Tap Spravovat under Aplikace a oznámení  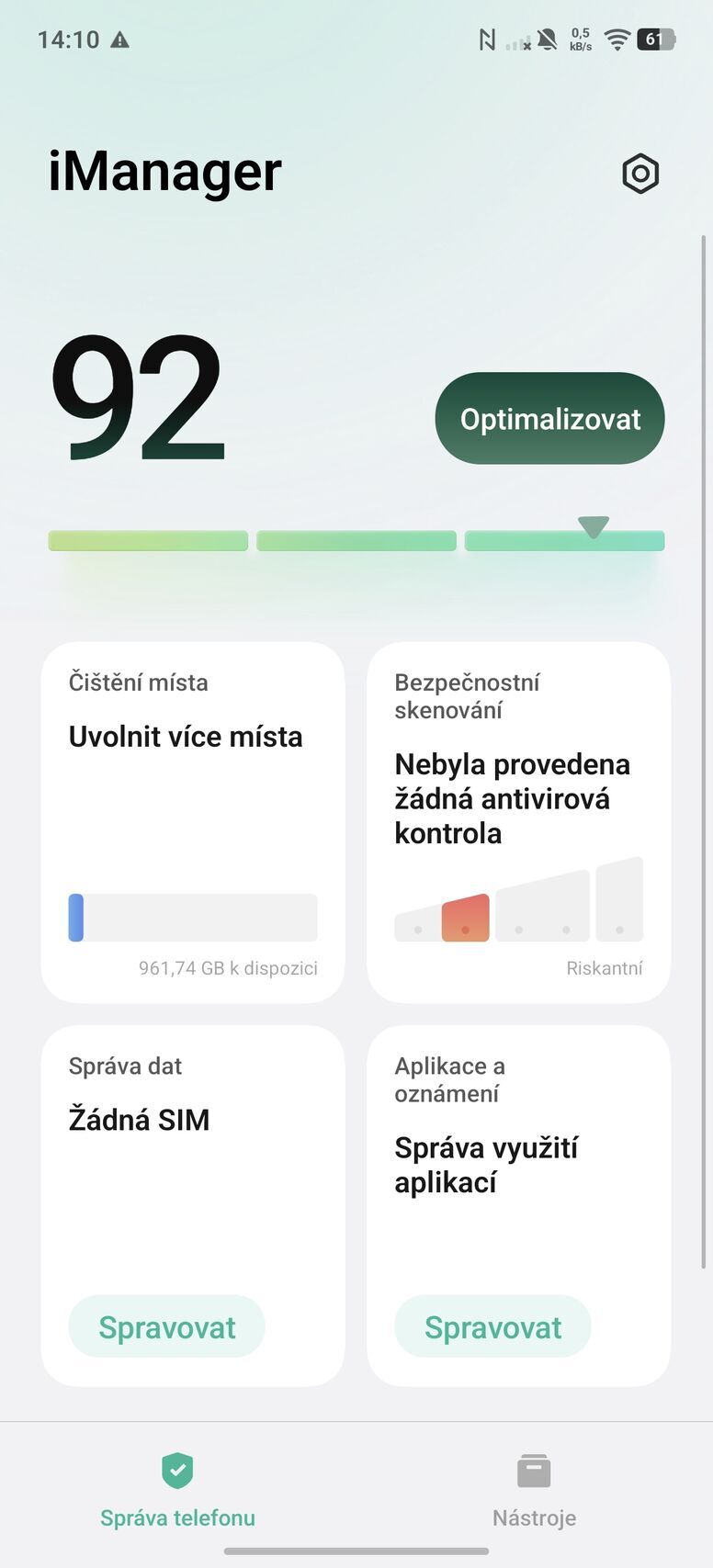pos(492,1326)
